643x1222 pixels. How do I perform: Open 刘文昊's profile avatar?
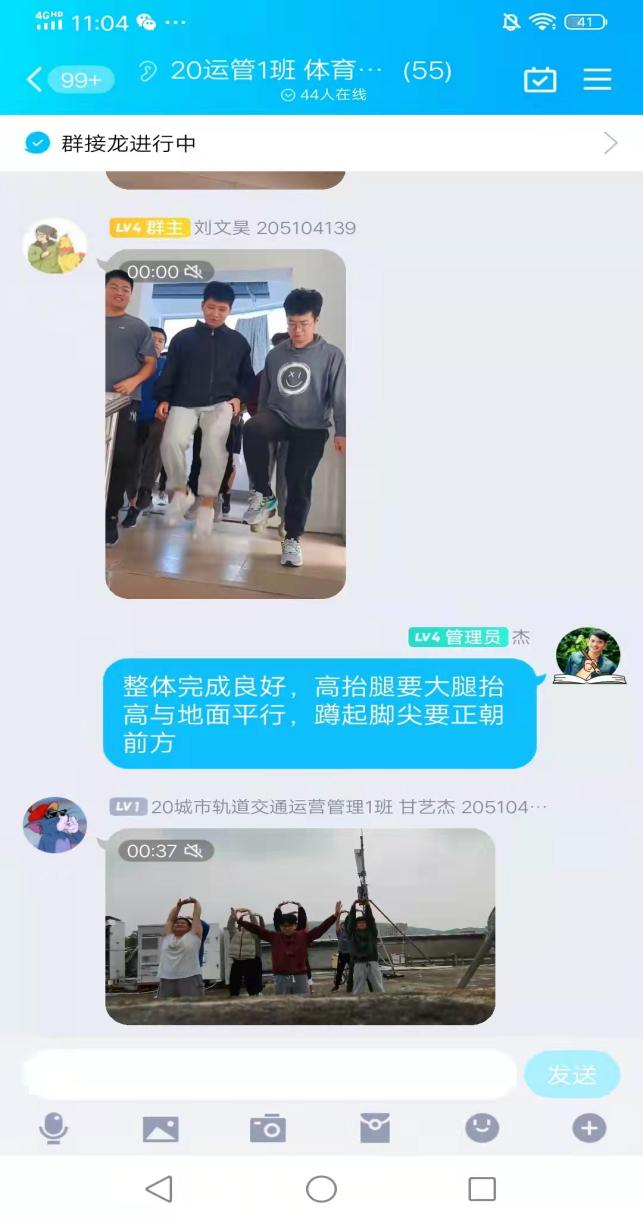pos(55,246)
